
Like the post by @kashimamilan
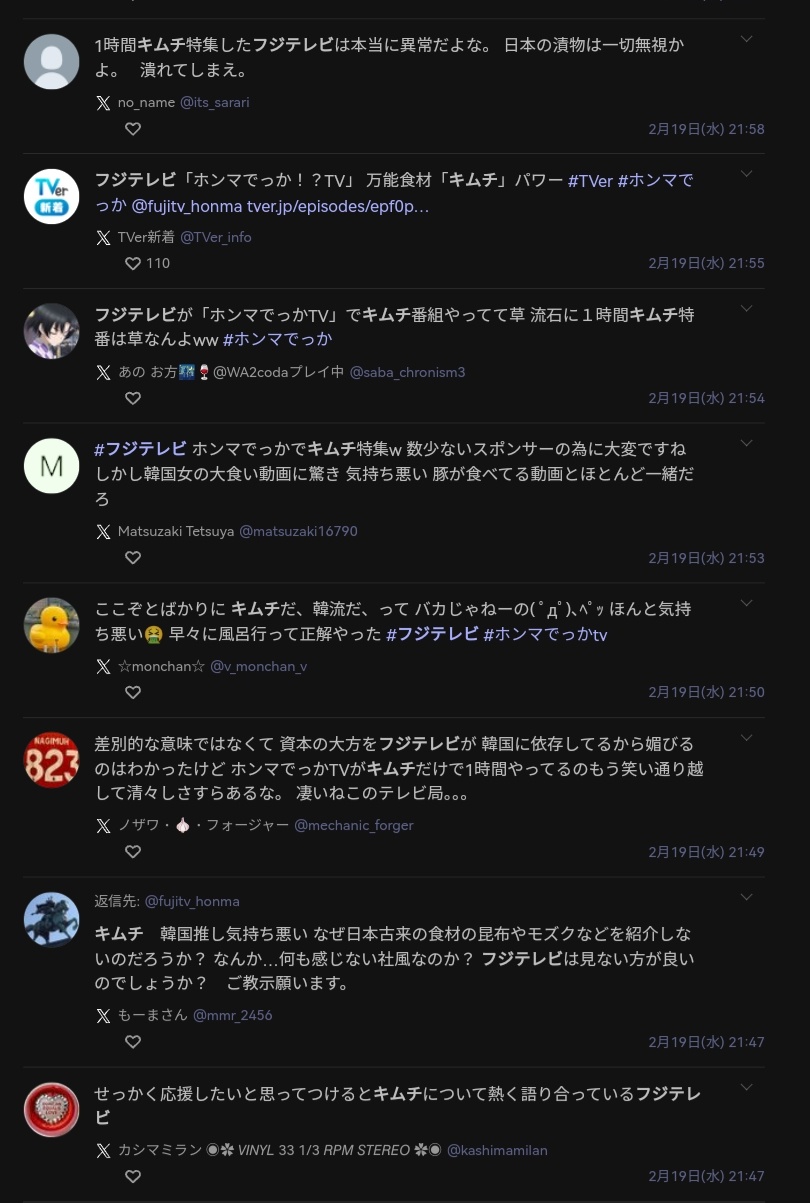(133, 1176)
